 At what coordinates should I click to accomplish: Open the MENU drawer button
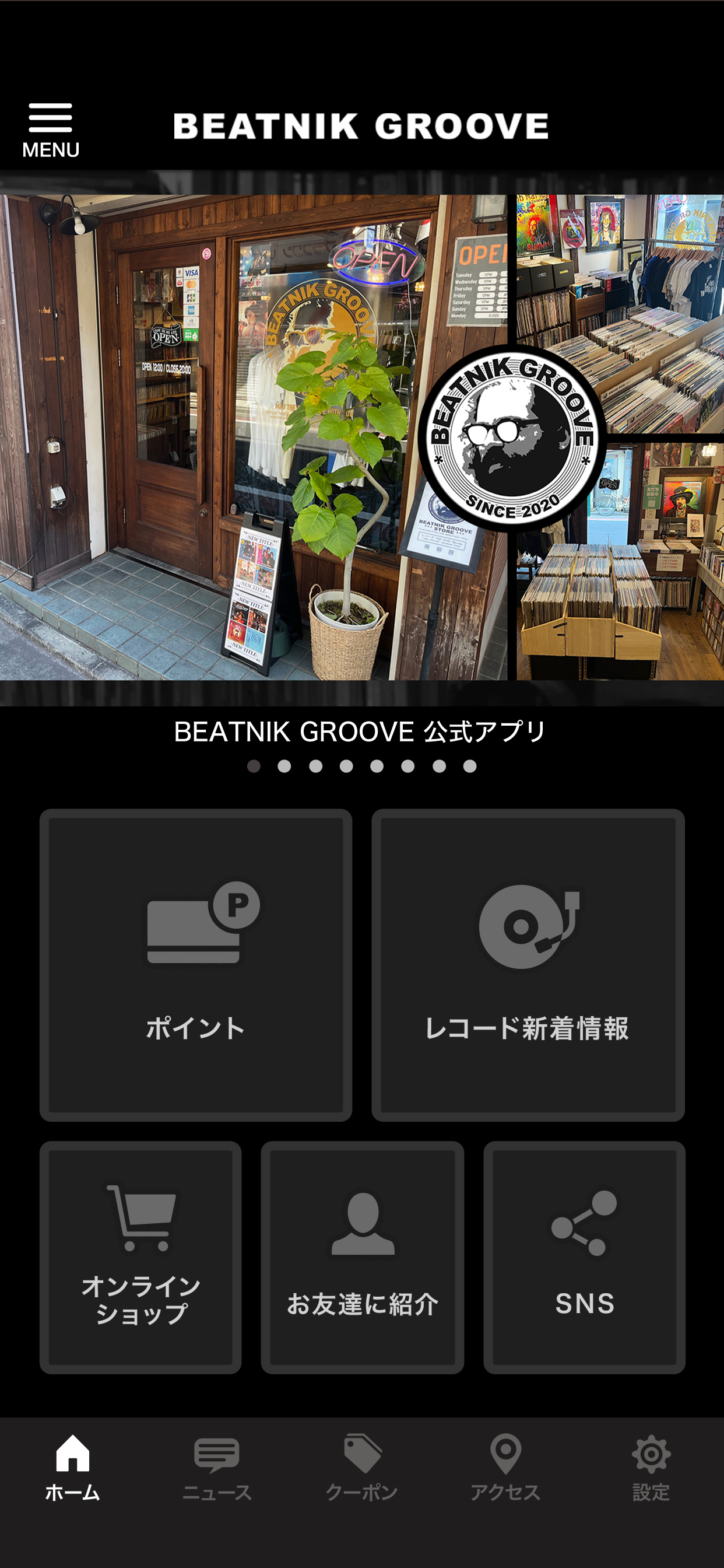pyautogui.click(x=51, y=130)
